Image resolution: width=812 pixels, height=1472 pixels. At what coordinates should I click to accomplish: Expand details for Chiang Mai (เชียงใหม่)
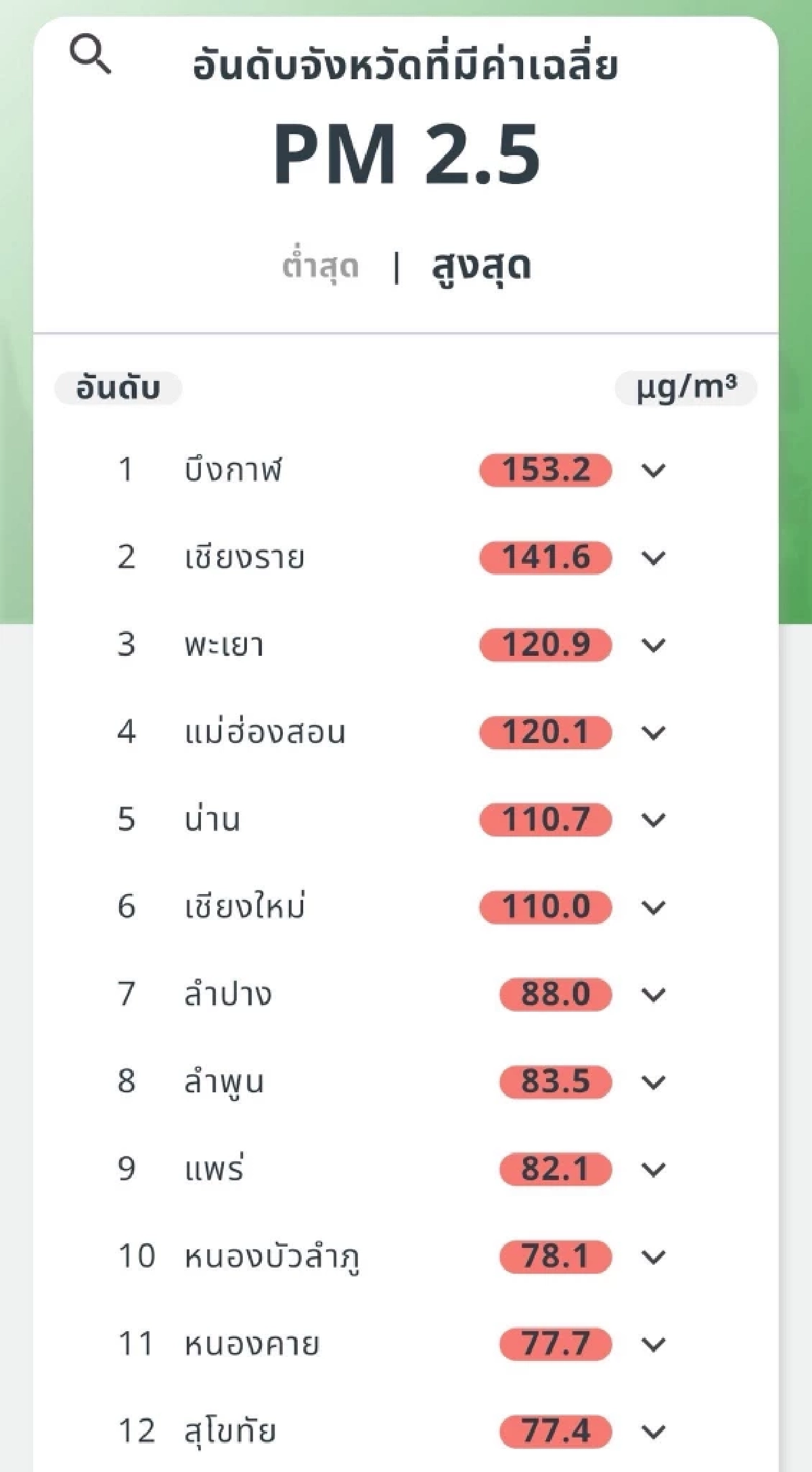pyautogui.click(x=652, y=906)
